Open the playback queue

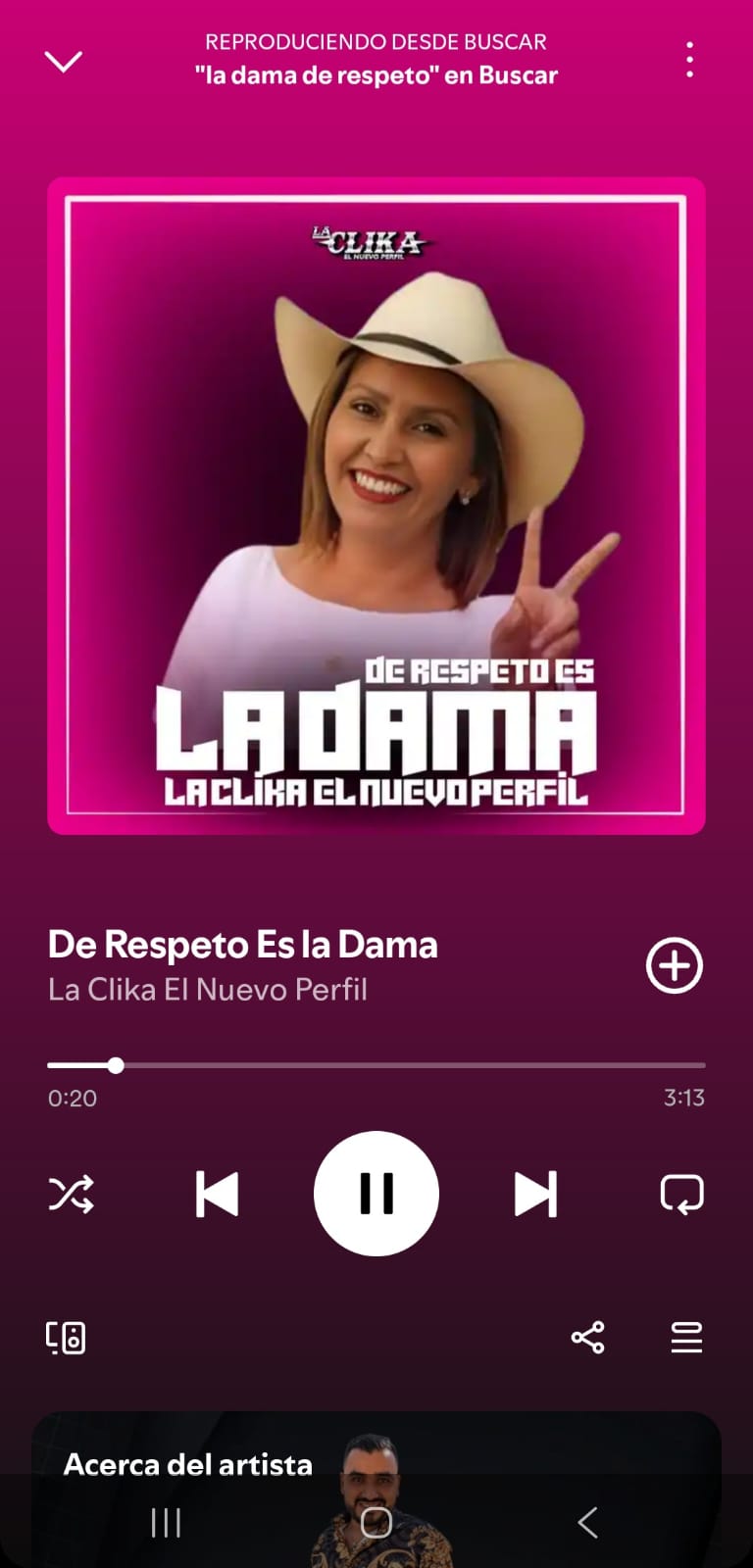tap(686, 1338)
